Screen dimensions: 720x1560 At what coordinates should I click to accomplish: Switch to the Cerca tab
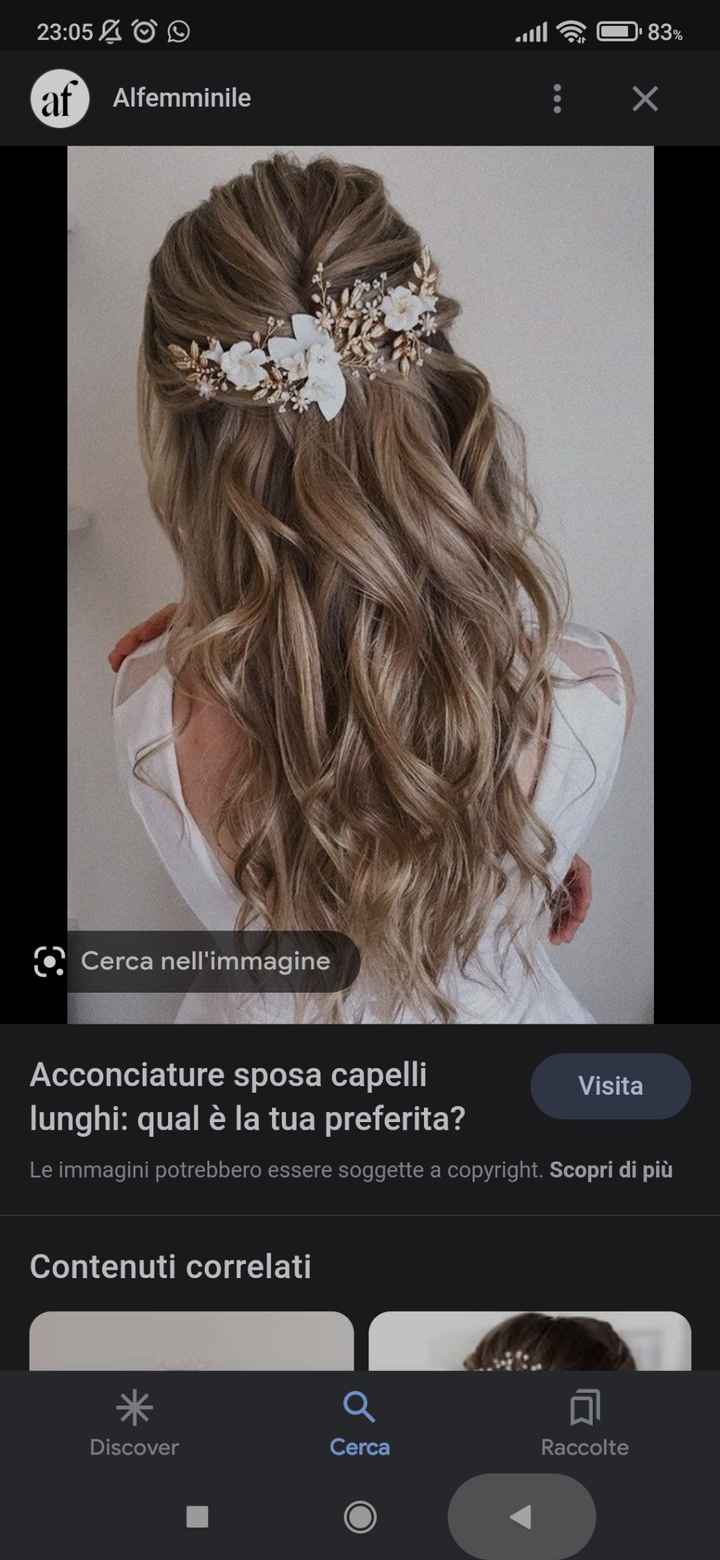click(x=359, y=1425)
